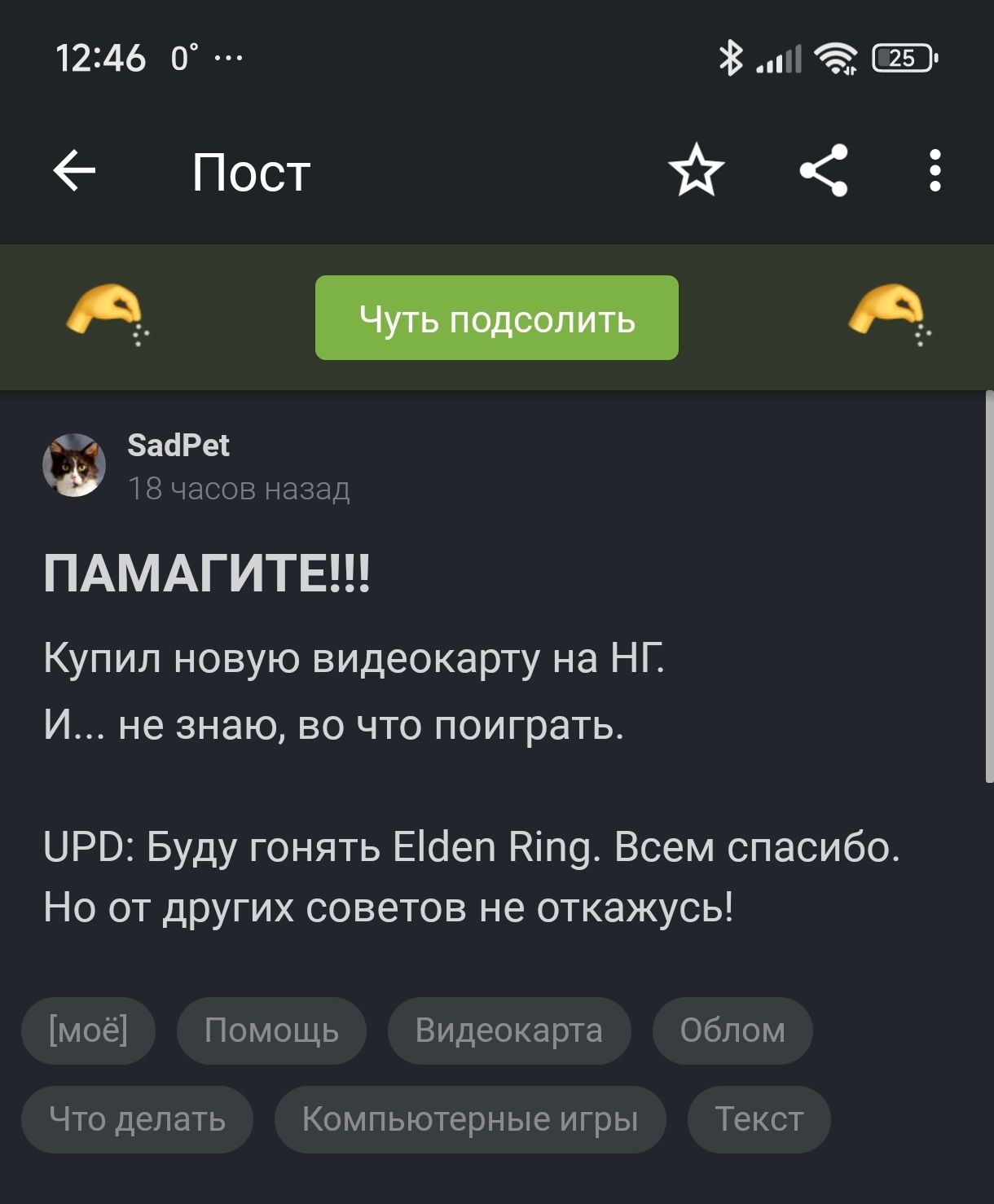994x1204 pixels.
Task: Open SadPet's profile avatar
Action: (74, 465)
